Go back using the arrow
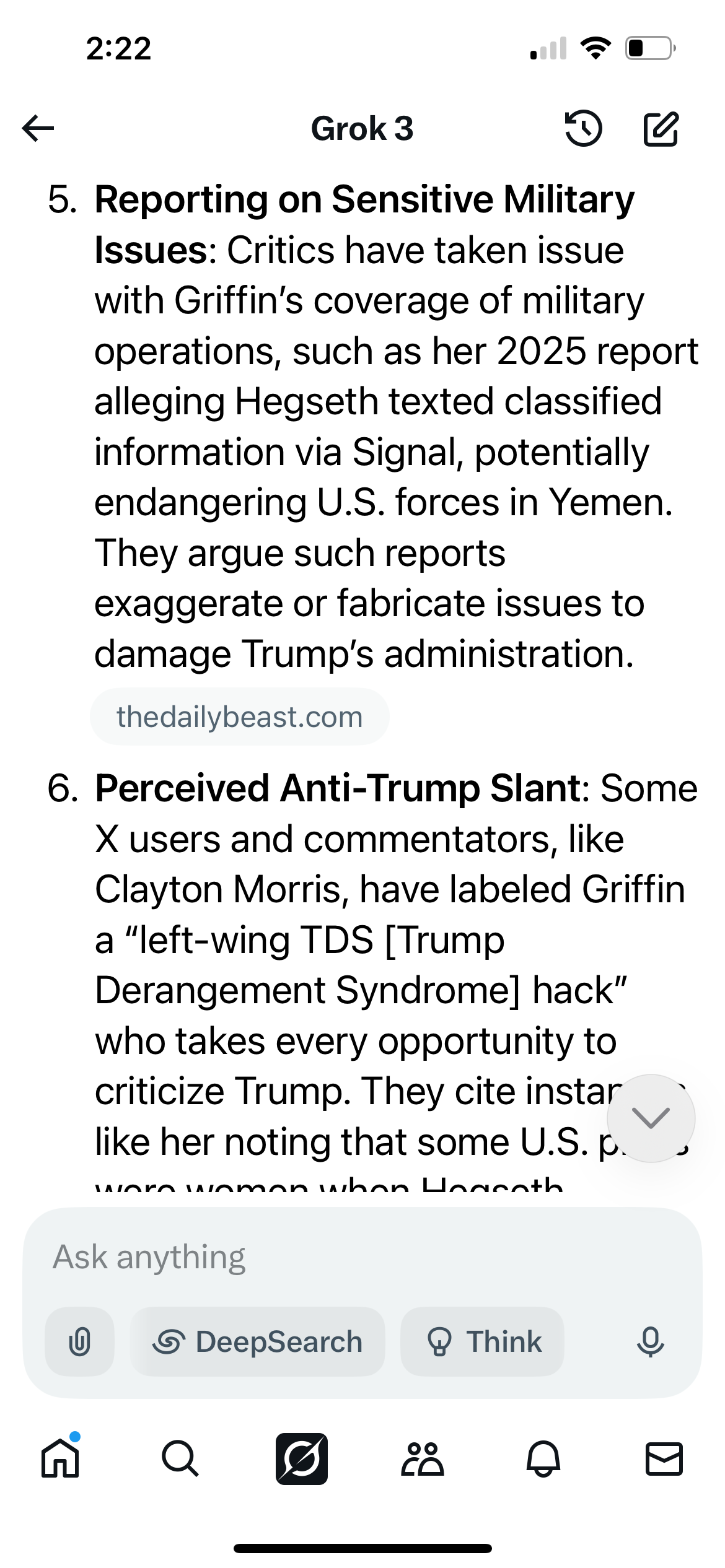The image size is (725, 1568). coord(38,129)
